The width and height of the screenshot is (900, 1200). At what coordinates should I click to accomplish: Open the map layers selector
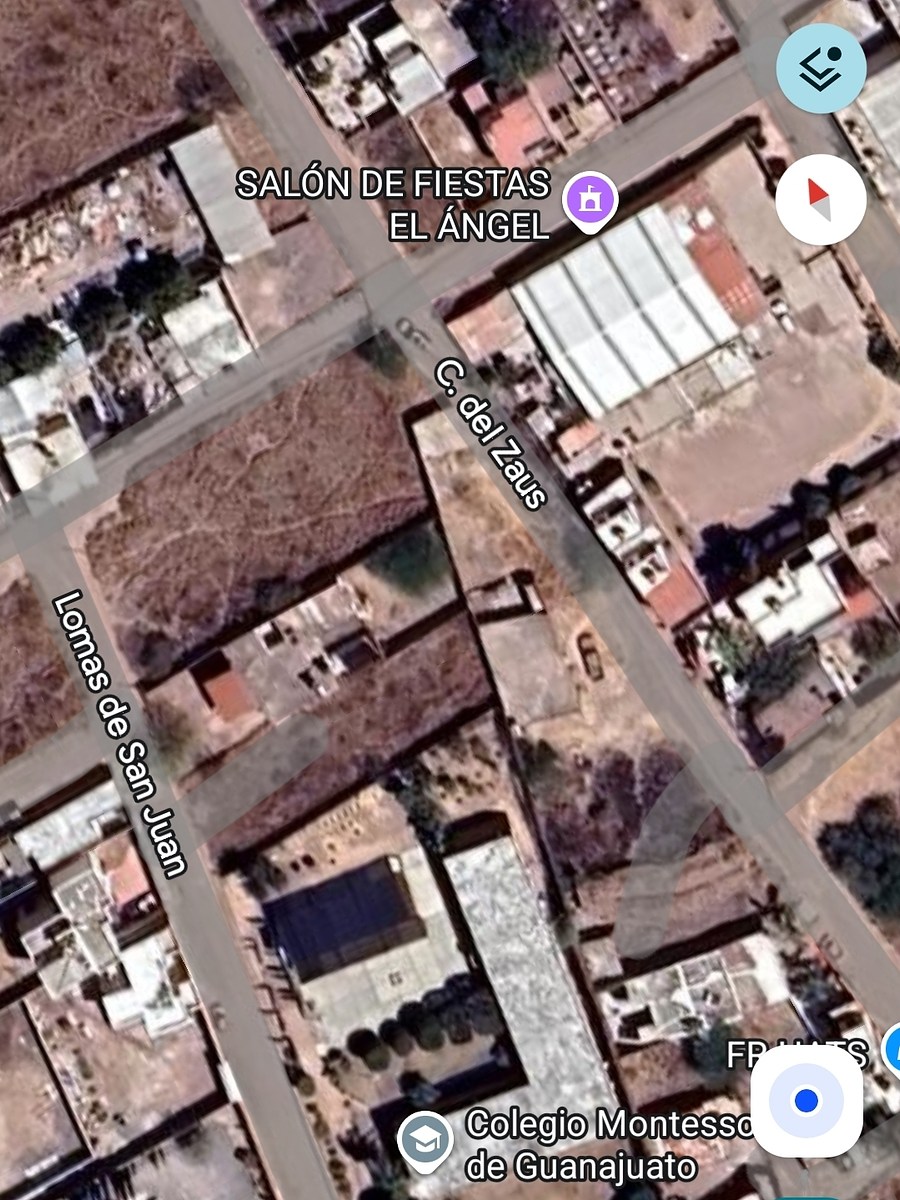821,68
